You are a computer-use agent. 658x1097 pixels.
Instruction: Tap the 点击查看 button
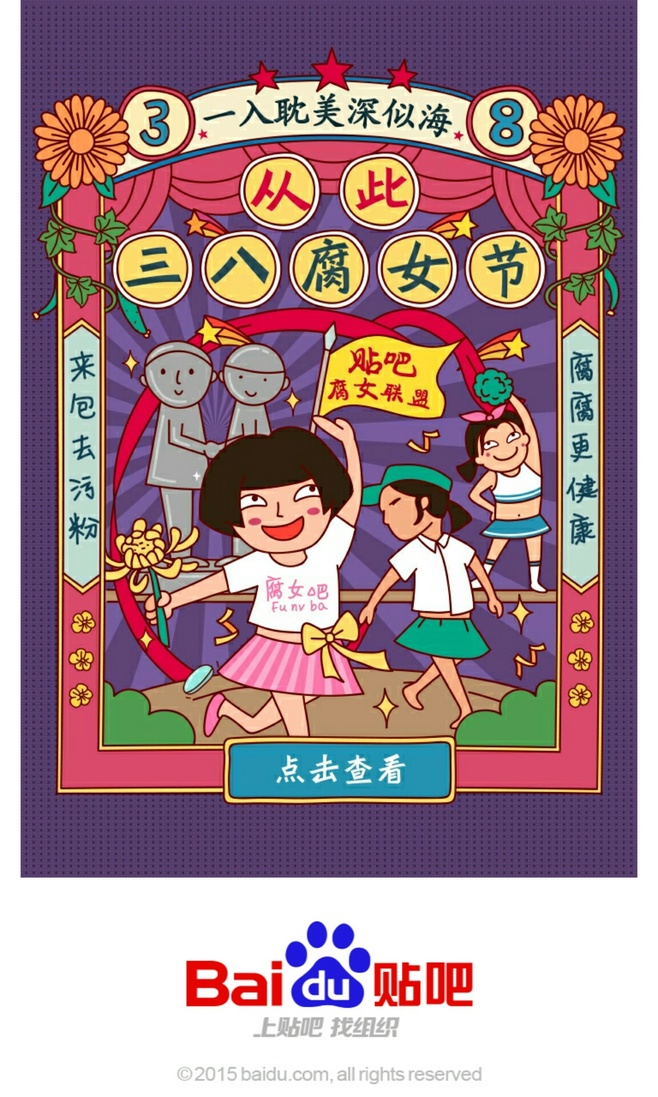coord(341,772)
